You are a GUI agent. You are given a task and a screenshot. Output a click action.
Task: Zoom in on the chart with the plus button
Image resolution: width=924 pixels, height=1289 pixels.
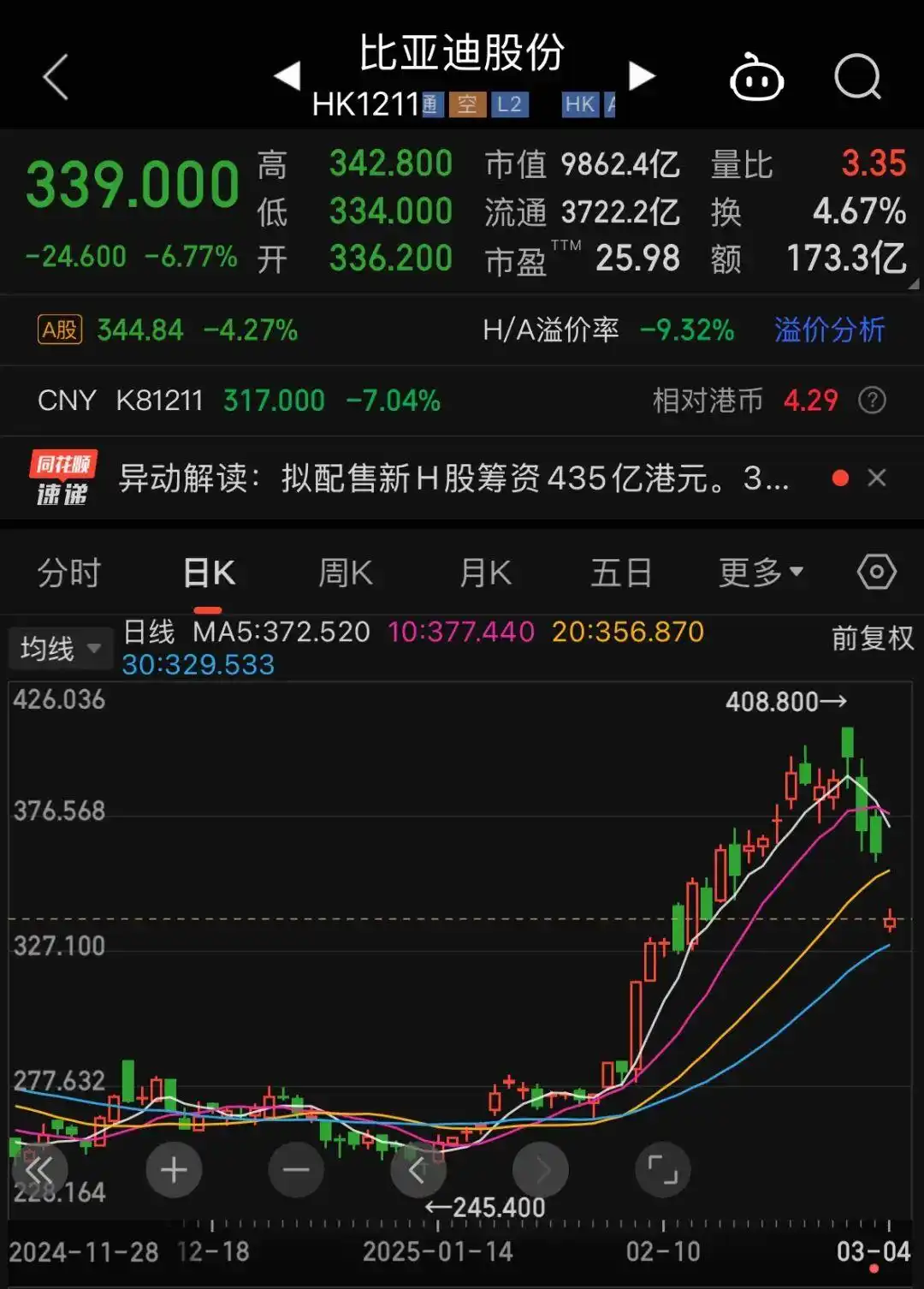pos(174,1169)
